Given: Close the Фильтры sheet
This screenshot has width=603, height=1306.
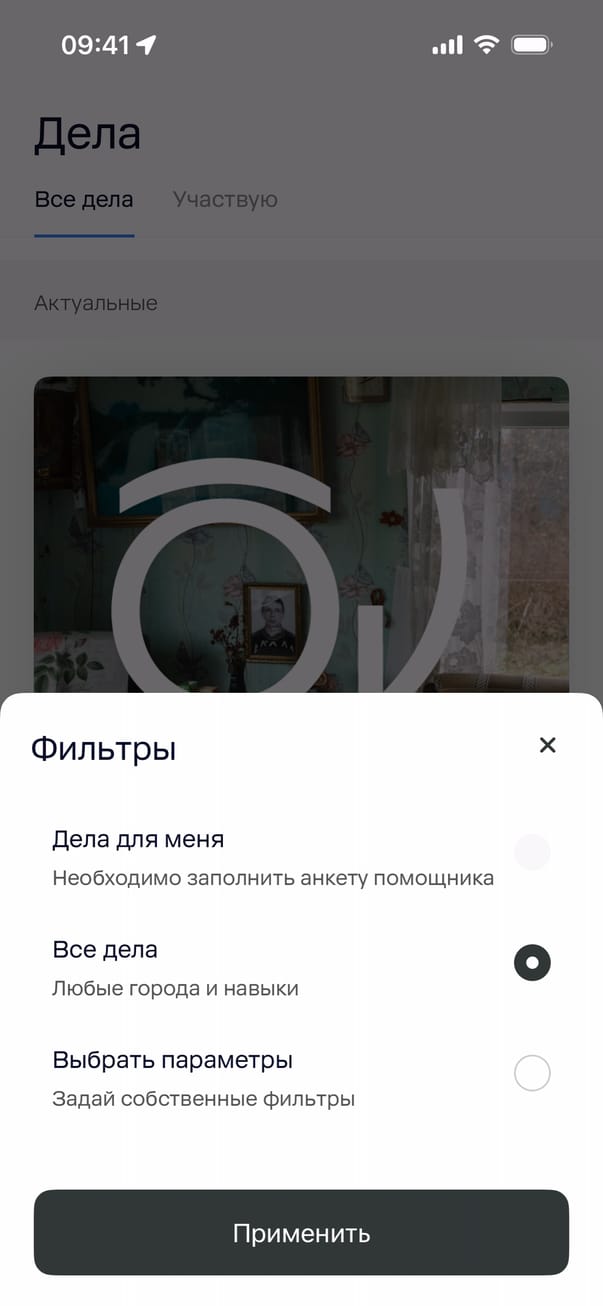Looking at the screenshot, I should [x=547, y=745].
